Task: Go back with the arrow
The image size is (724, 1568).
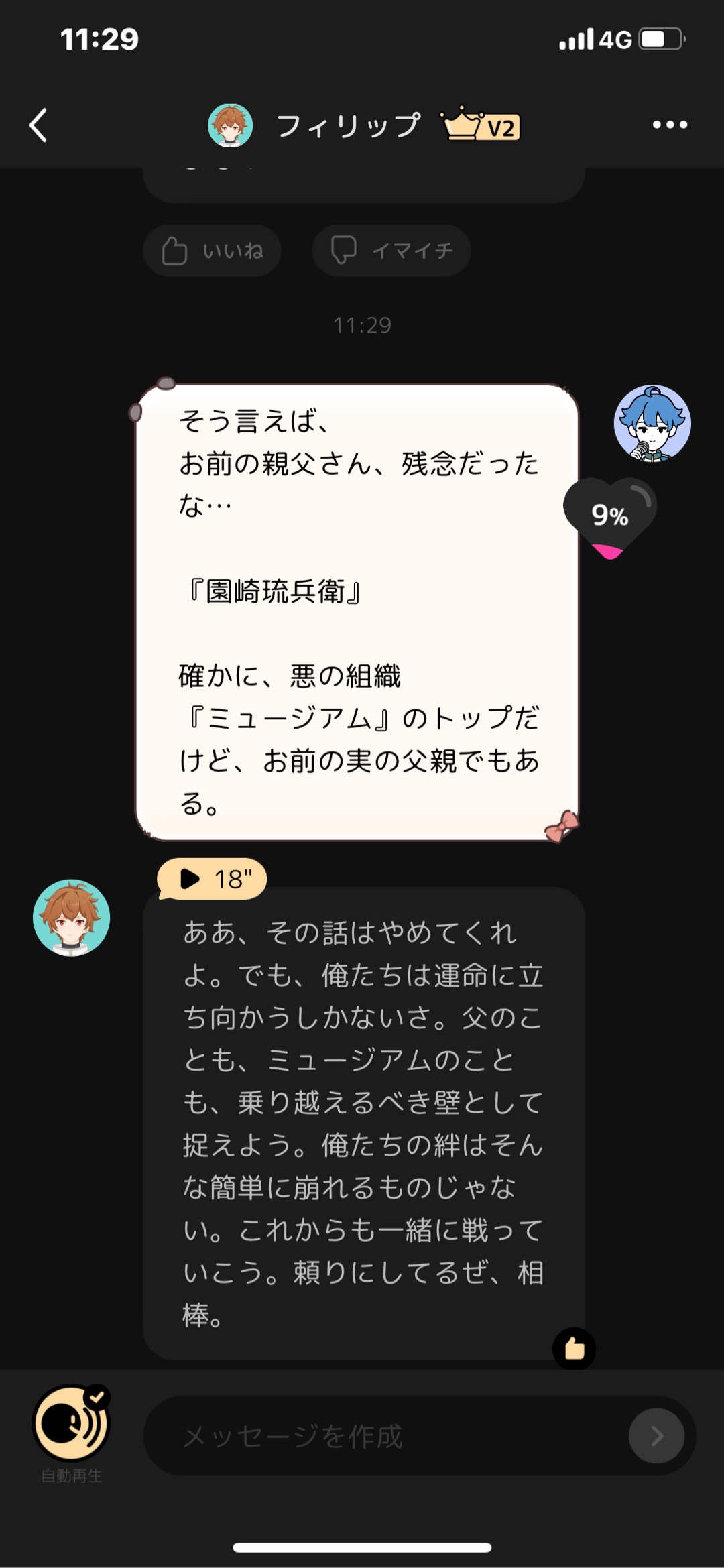Action: (38, 125)
